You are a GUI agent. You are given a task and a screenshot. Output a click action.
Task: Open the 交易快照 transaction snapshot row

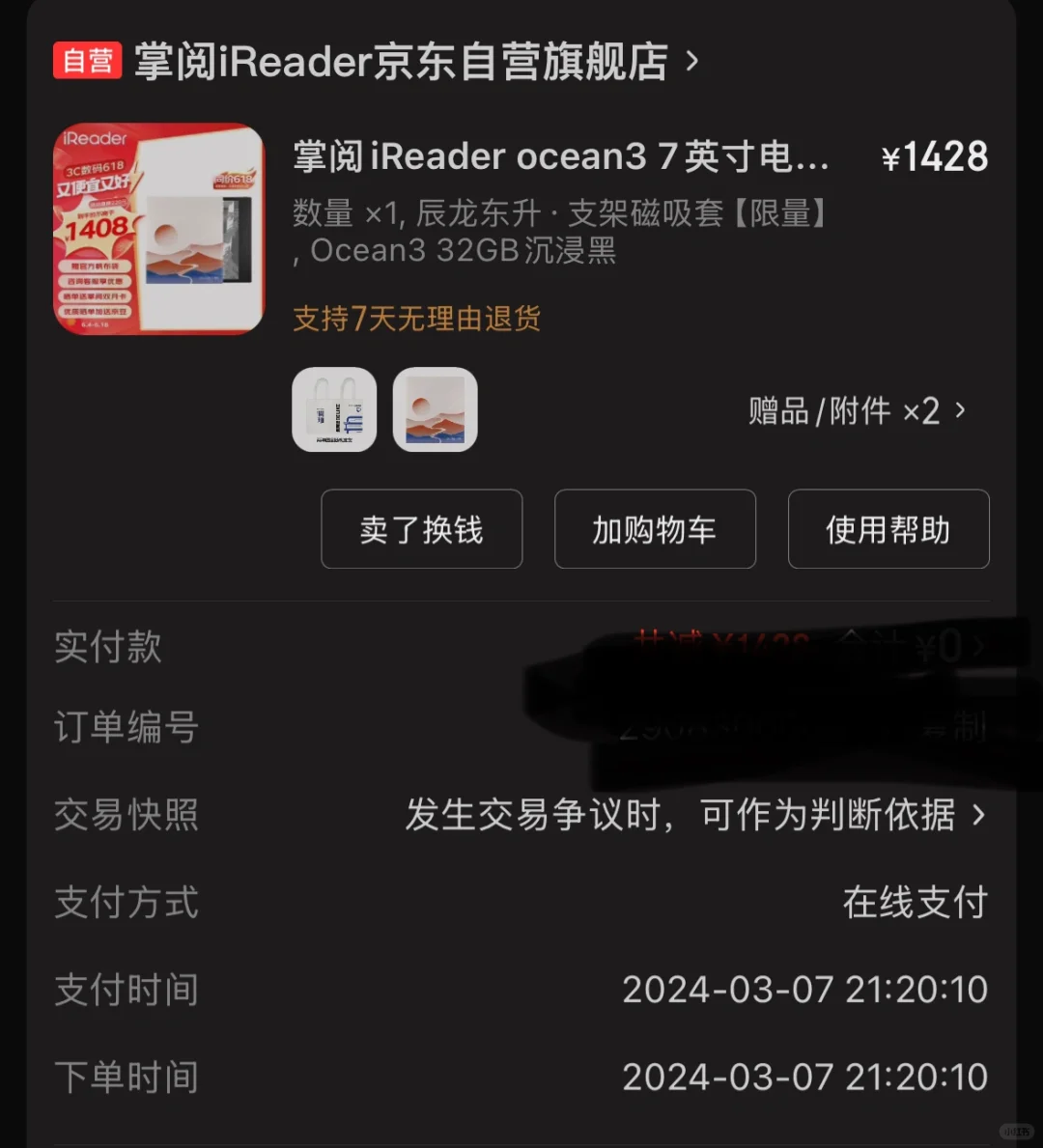[x=693, y=815]
